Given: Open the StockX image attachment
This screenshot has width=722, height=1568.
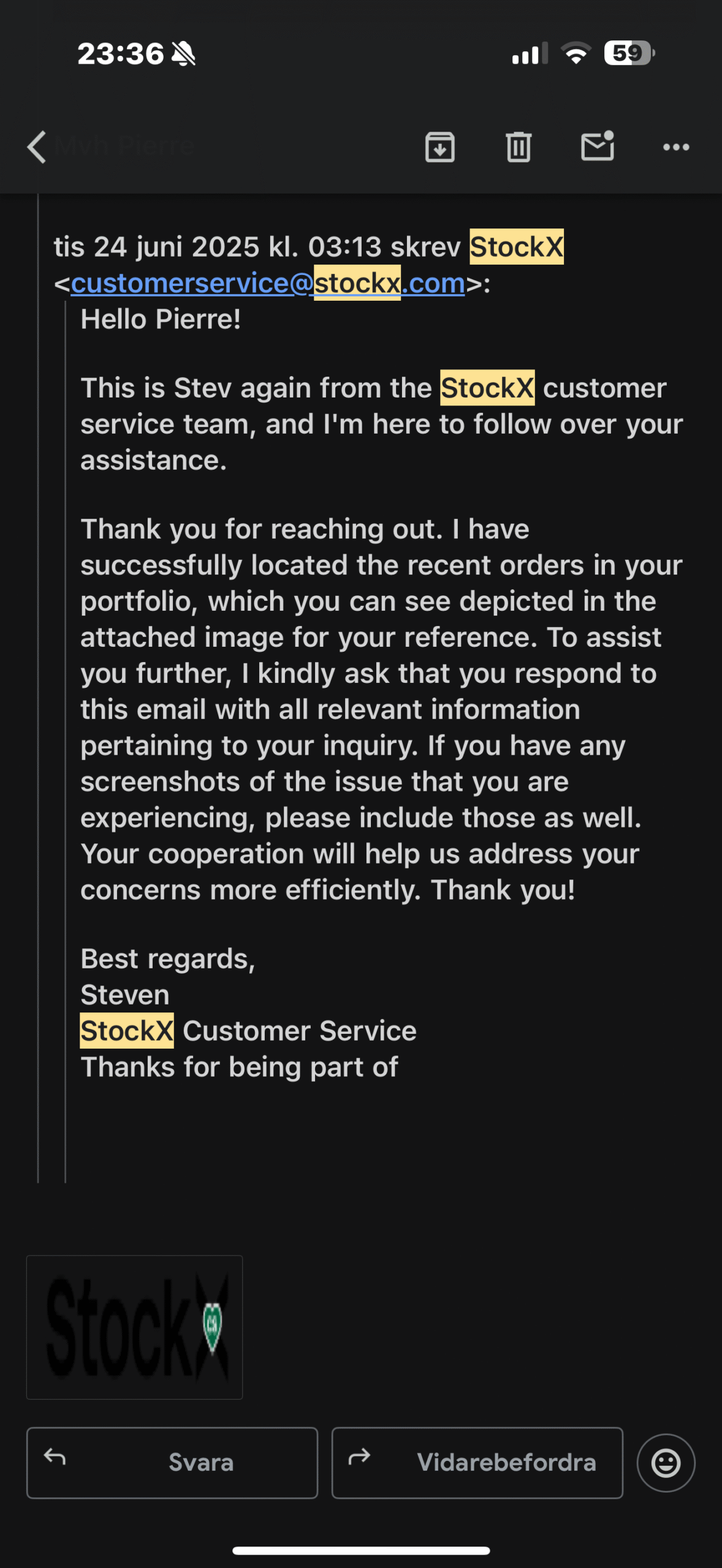Looking at the screenshot, I should pyautogui.click(x=134, y=1327).
